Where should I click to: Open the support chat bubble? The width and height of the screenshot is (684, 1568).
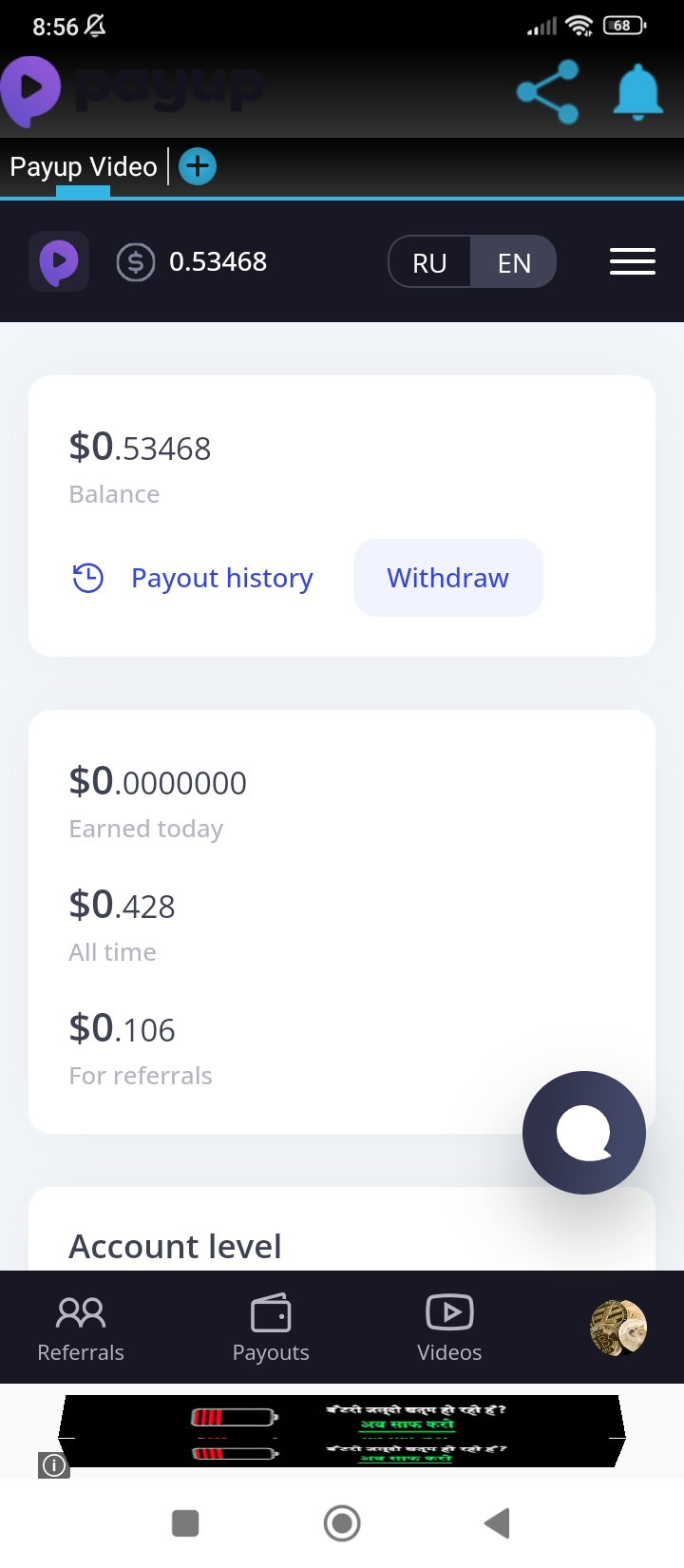[584, 1133]
